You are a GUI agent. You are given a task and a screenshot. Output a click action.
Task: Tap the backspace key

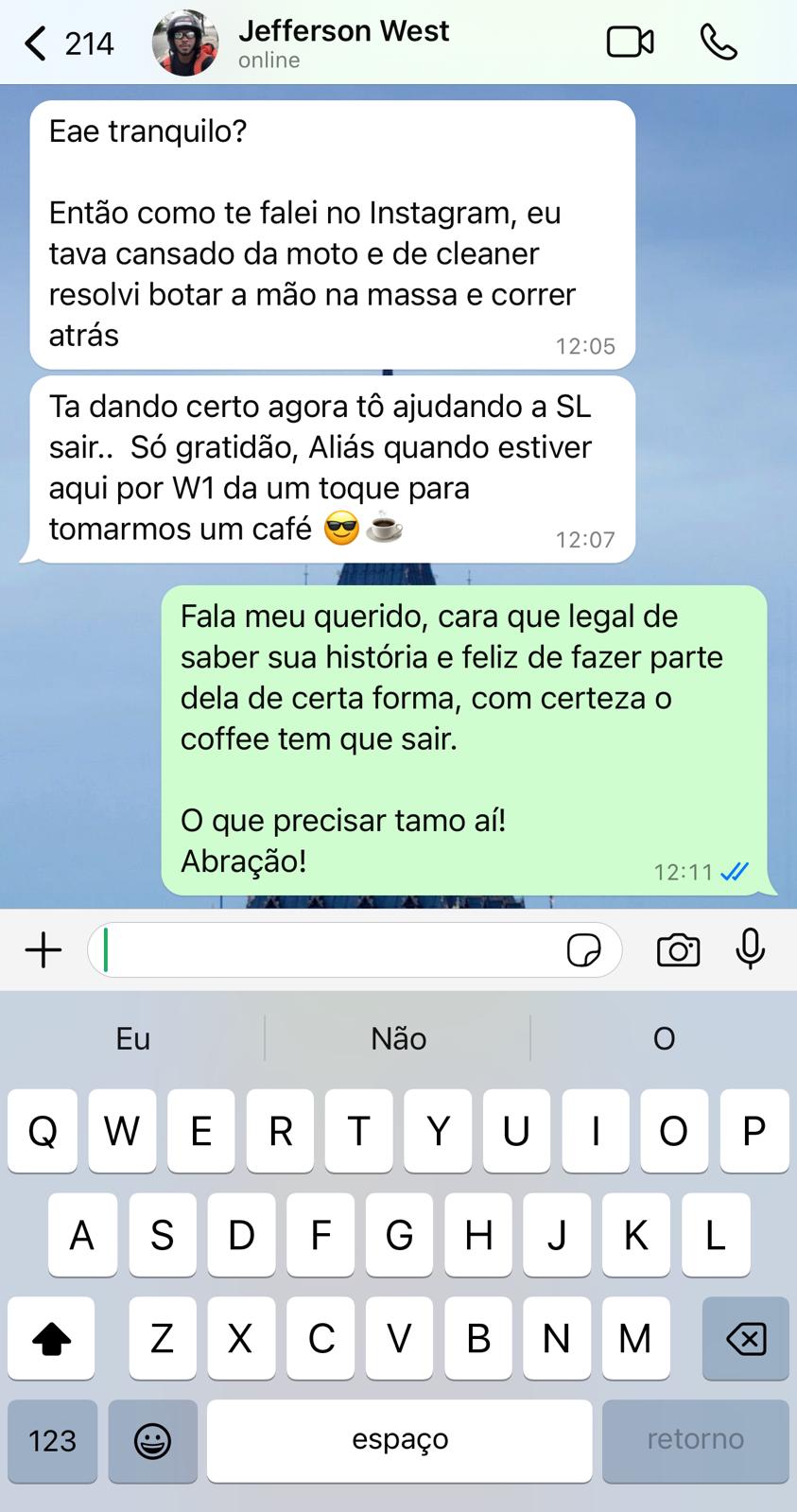(x=745, y=1338)
